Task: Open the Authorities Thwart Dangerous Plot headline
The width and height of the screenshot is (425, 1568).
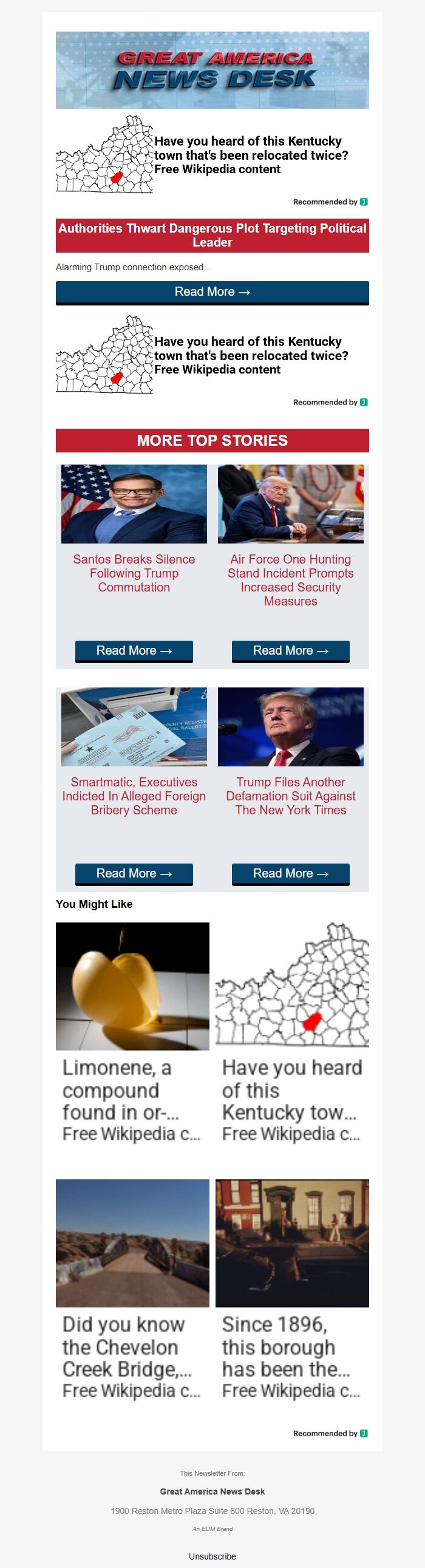Action: (212, 235)
